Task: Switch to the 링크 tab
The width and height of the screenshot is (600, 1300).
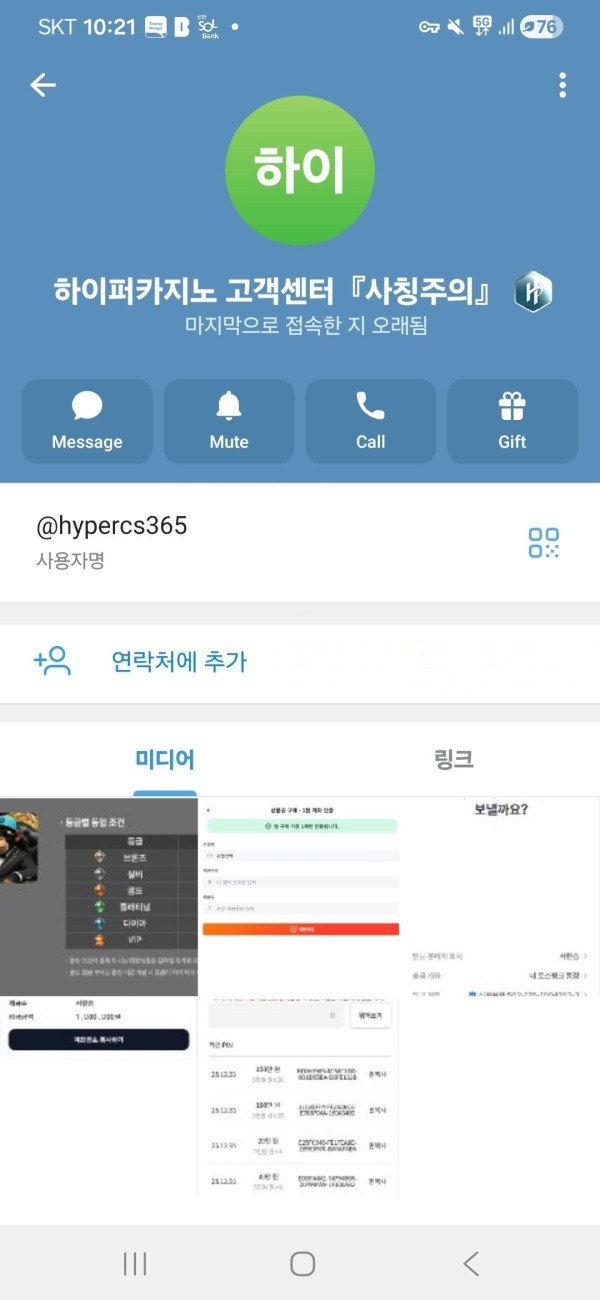Action: coord(454,760)
